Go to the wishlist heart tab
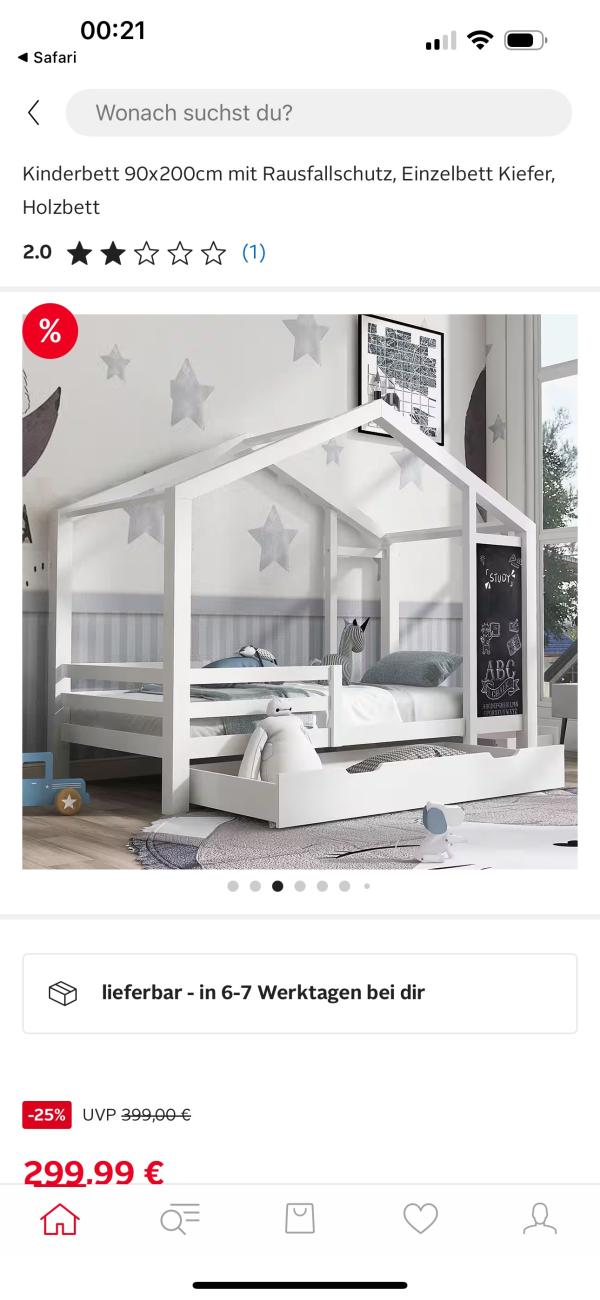Screen dimensions: 600x1300 420,1218
